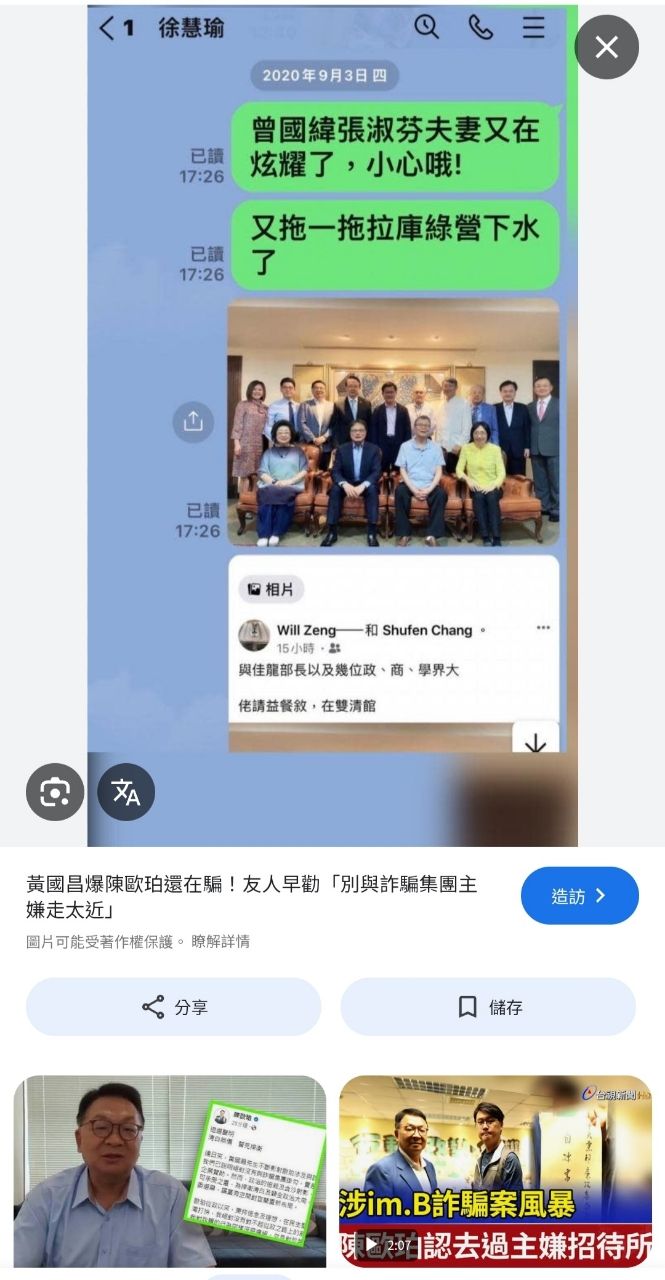Open the 黃國昌爆陳歐珀 article title
The image size is (665, 1280).
(252, 896)
